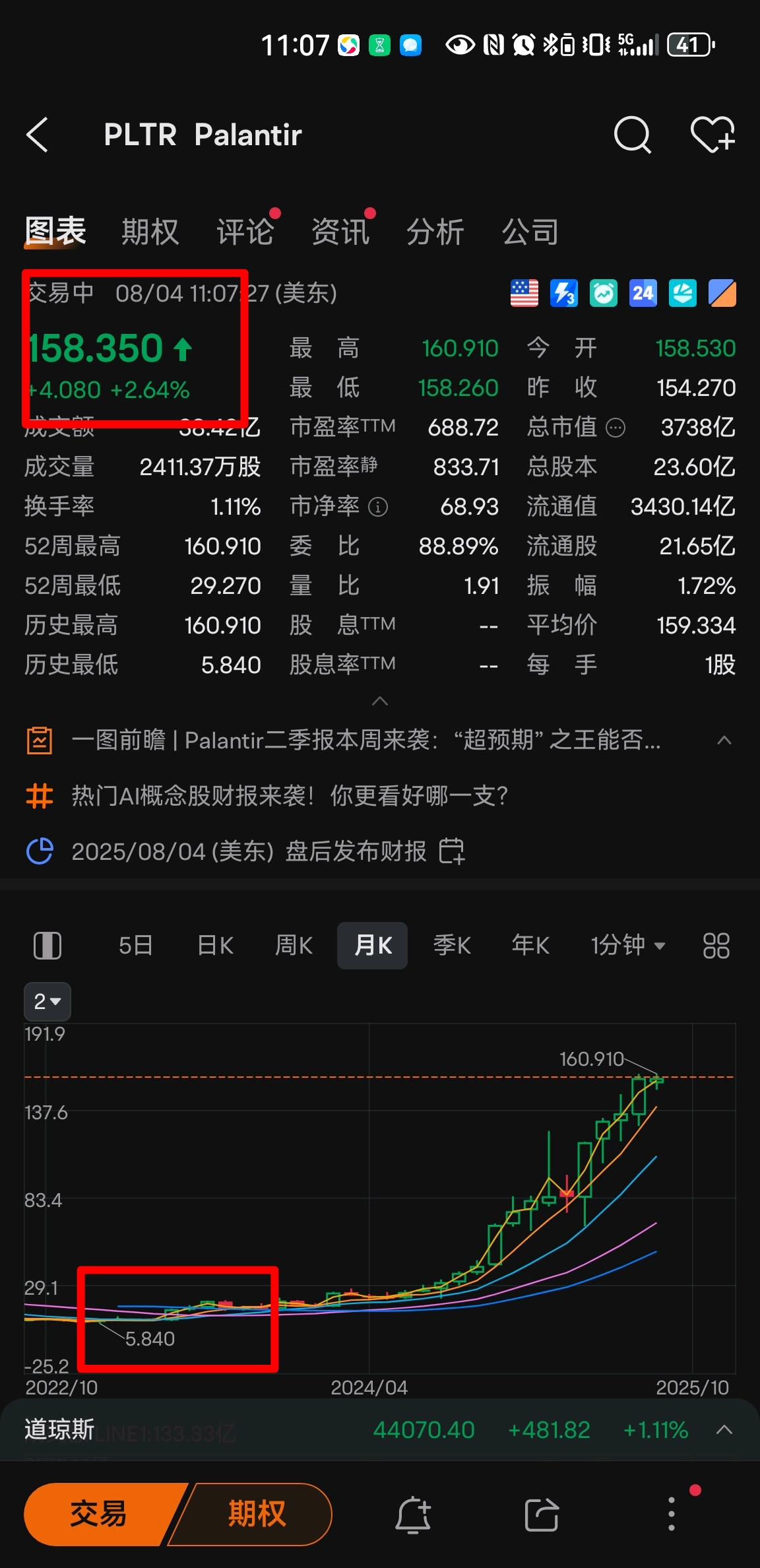Screen dimensions: 760x1568
Task: Switch to the 资讯 tab
Action: pos(340,232)
